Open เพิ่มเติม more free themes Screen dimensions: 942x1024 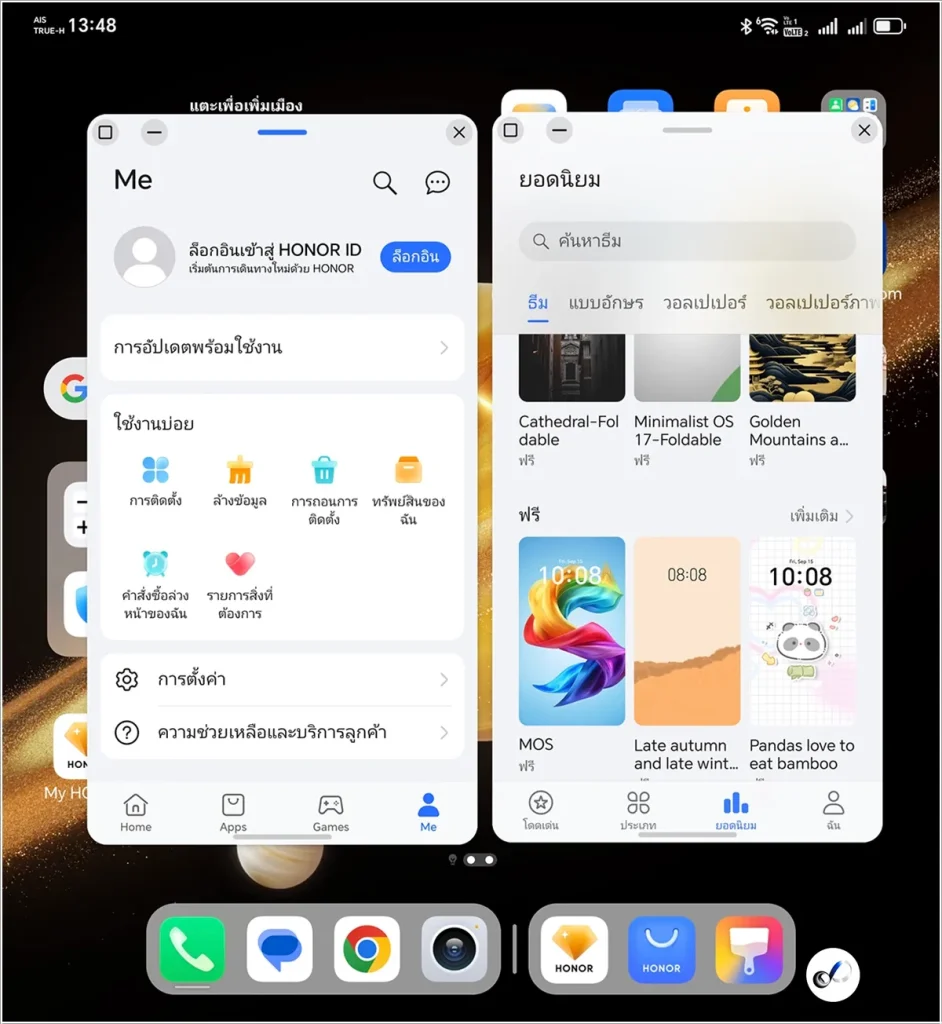pyautogui.click(x=822, y=516)
